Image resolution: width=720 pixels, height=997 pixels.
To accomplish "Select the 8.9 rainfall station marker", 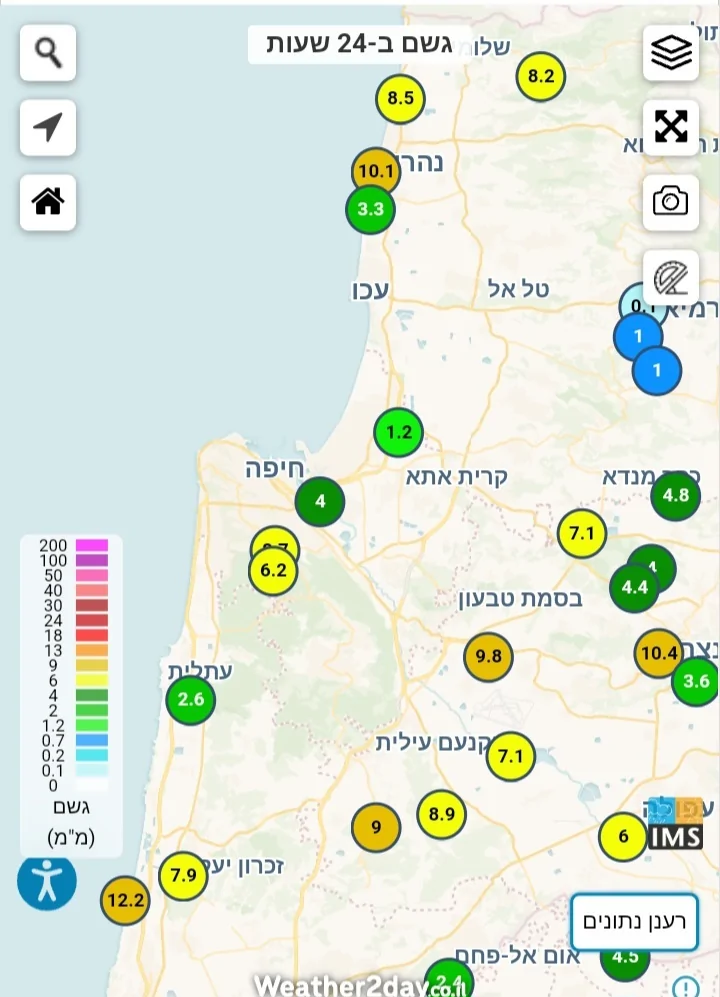I will click(x=441, y=814).
